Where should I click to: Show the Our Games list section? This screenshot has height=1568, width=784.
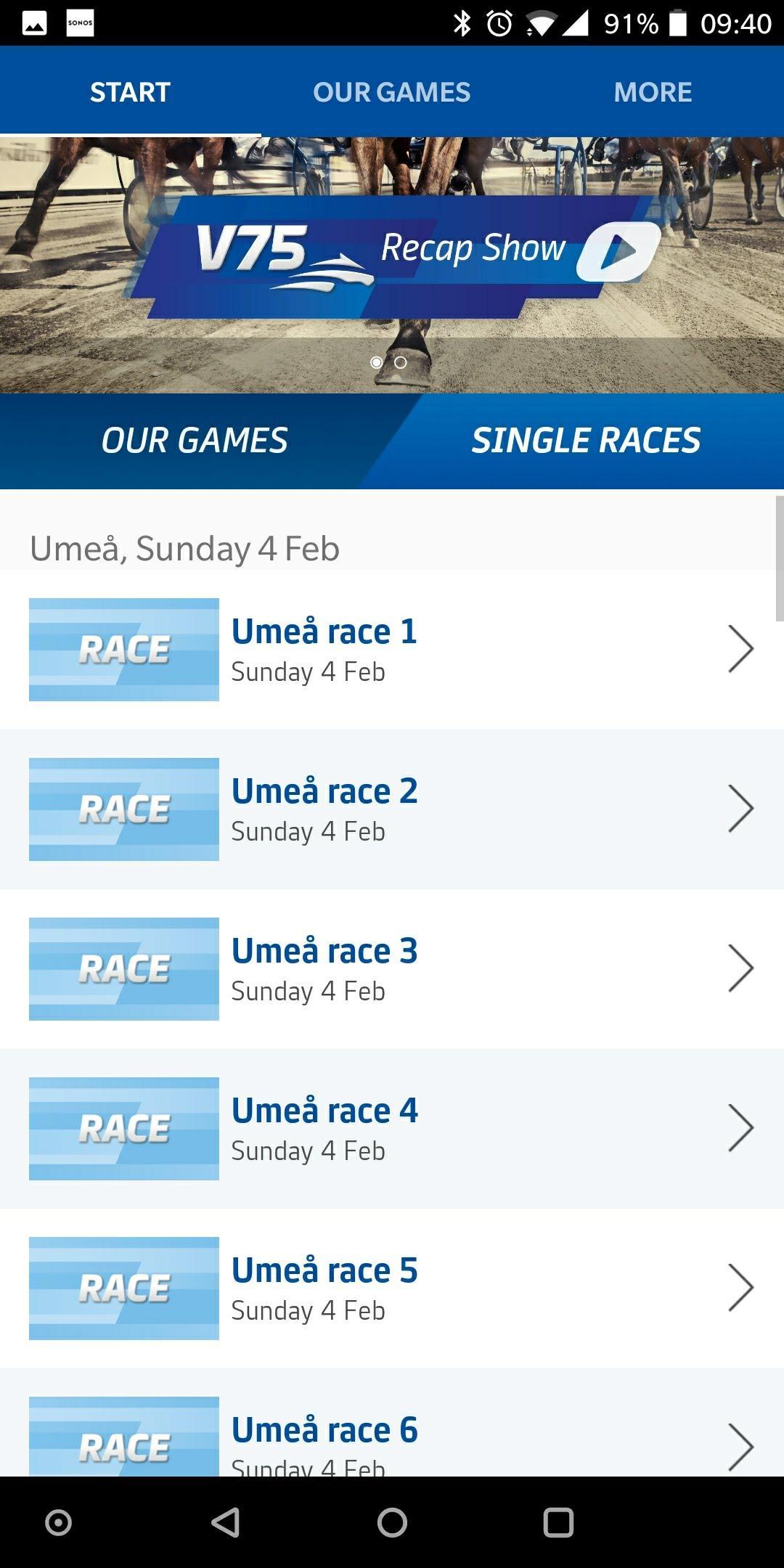tap(195, 441)
